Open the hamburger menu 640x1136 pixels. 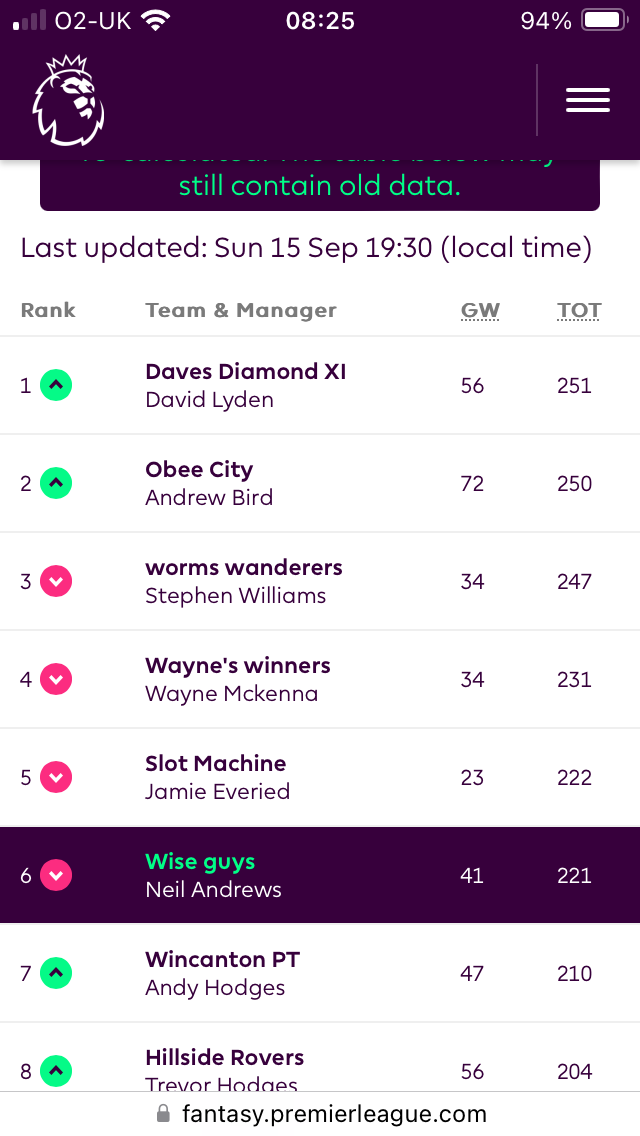(588, 100)
